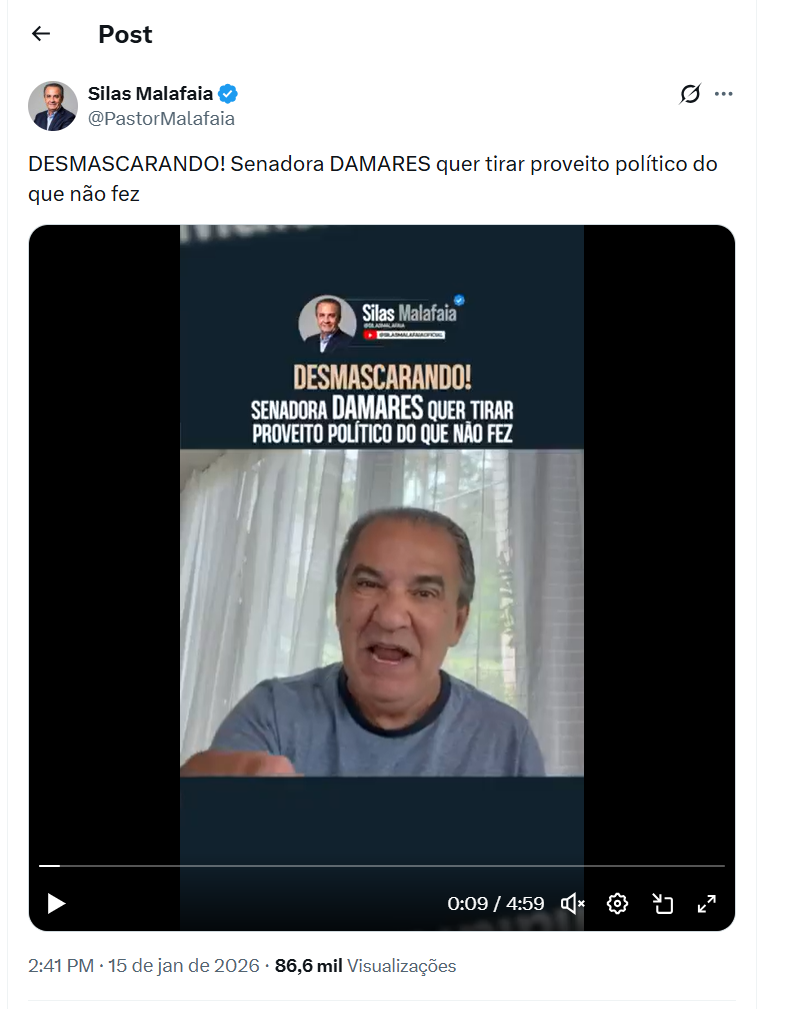Enable picture-in-picture mode
787x1009 pixels.
pos(662,904)
